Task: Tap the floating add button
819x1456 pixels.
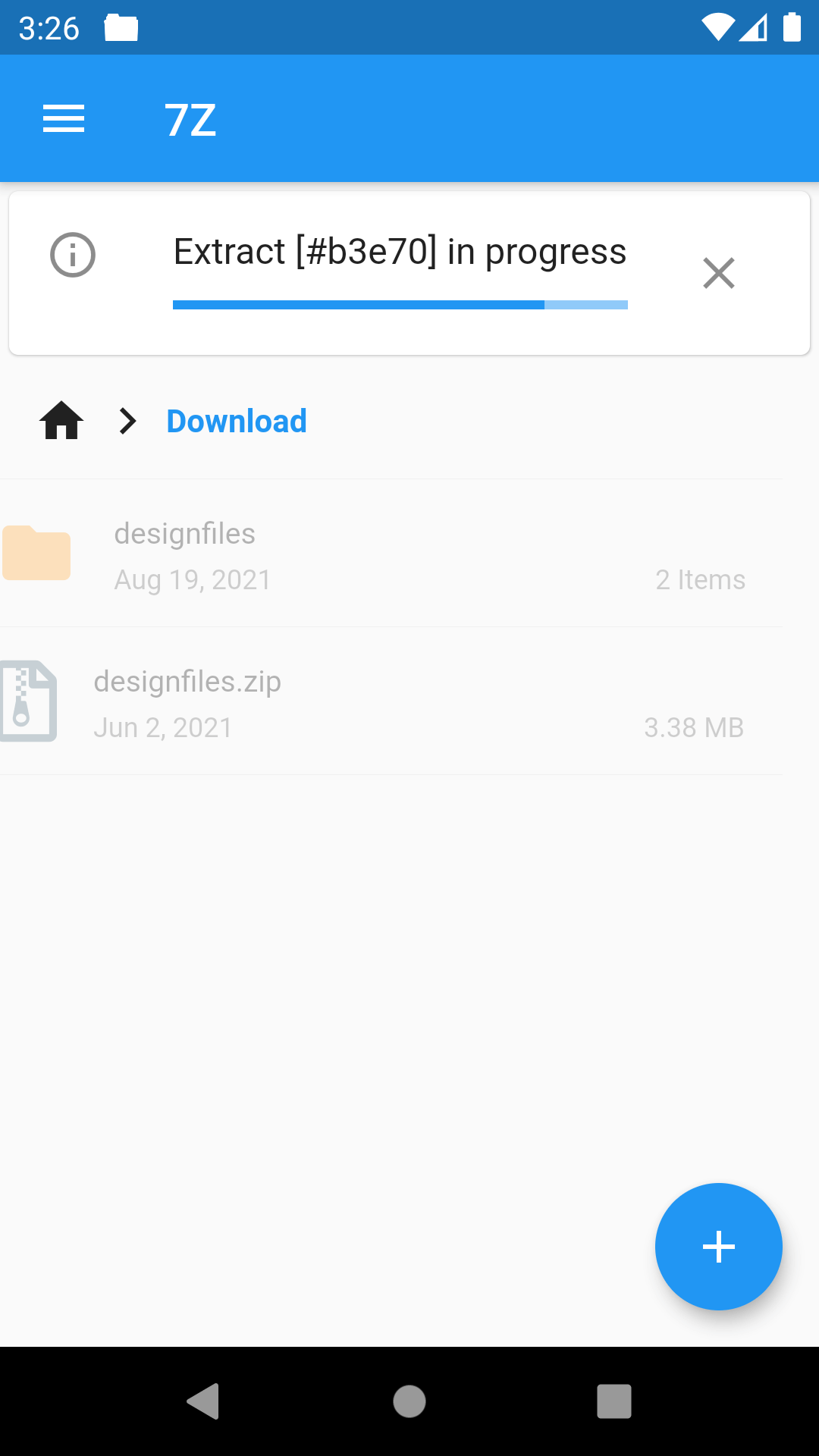Action: coord(718,1246)
